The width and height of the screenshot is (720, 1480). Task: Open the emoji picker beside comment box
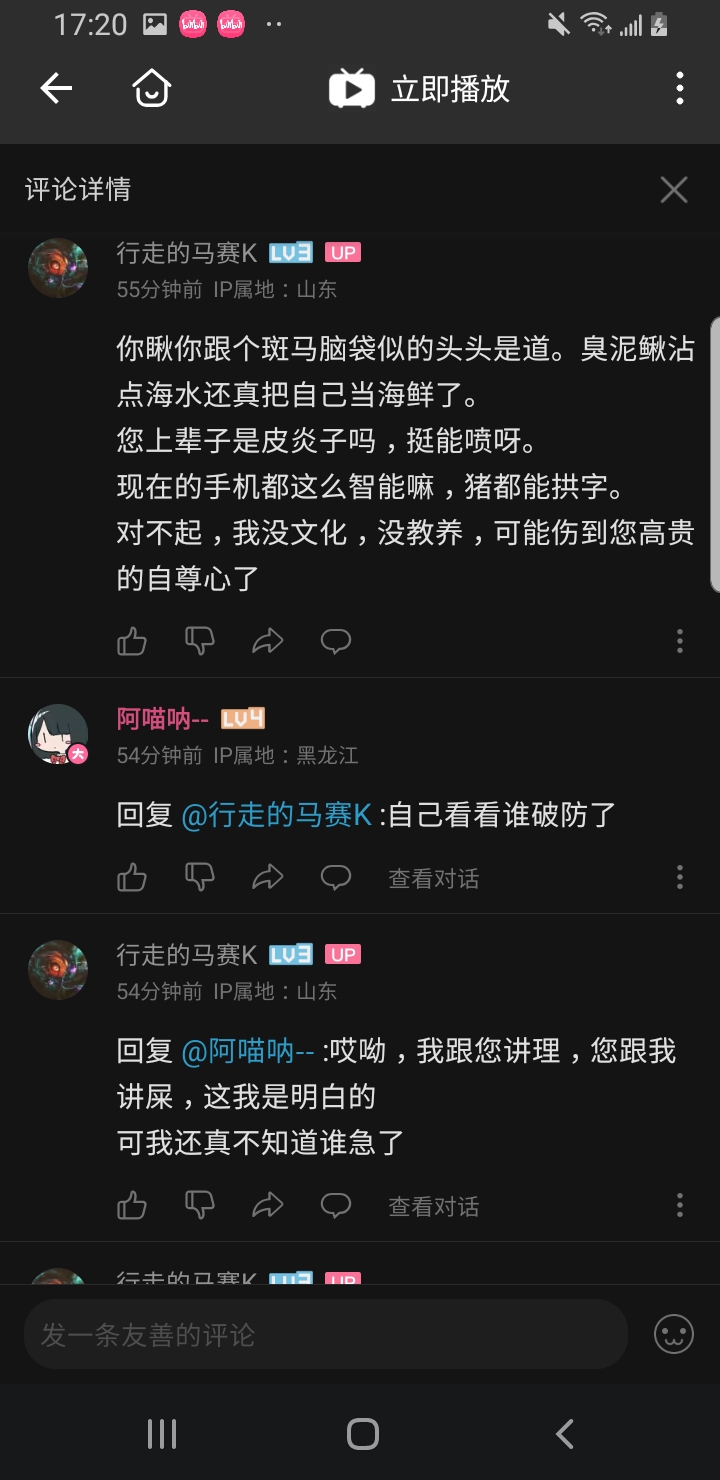click(674, 1334)
